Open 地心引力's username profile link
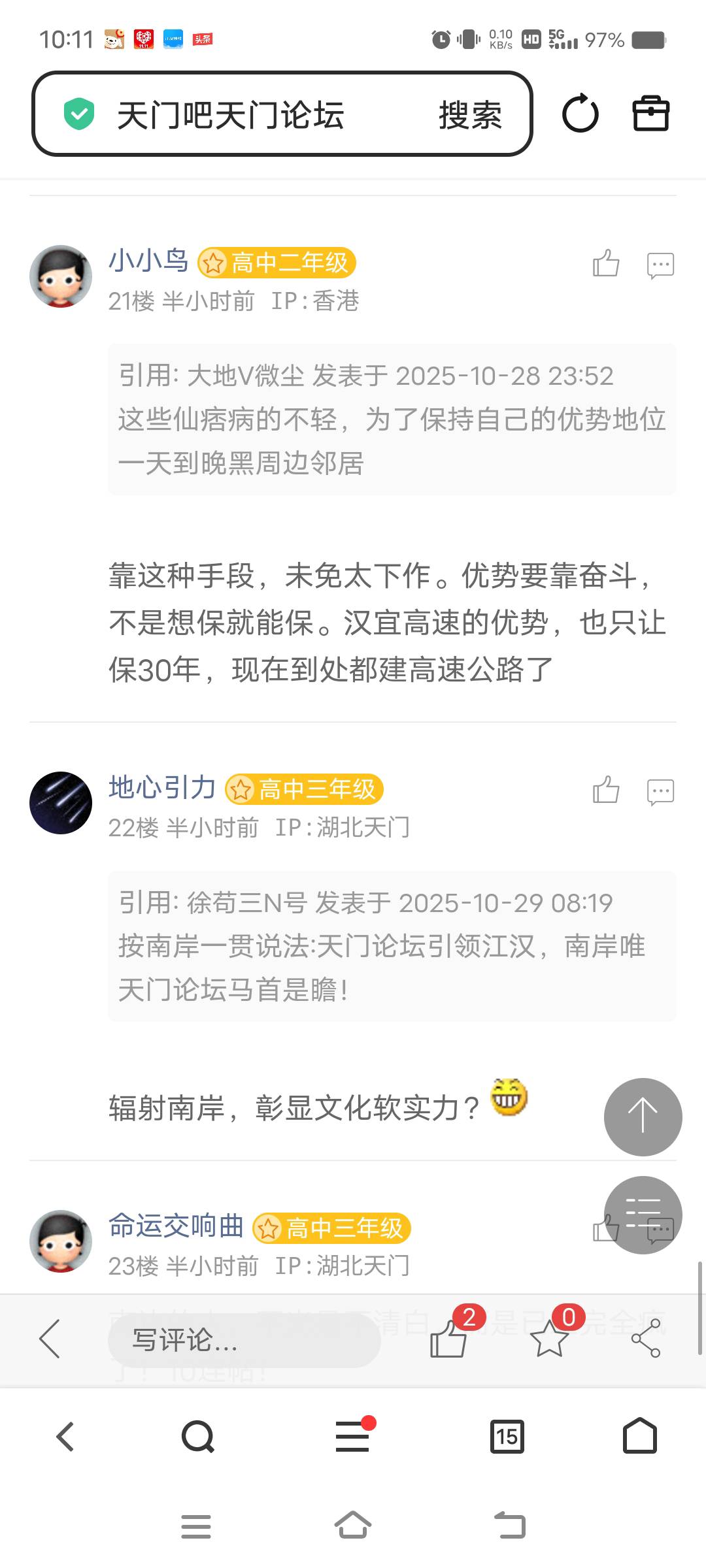This screenshot has width=706, height=1568. coord(162,787)
